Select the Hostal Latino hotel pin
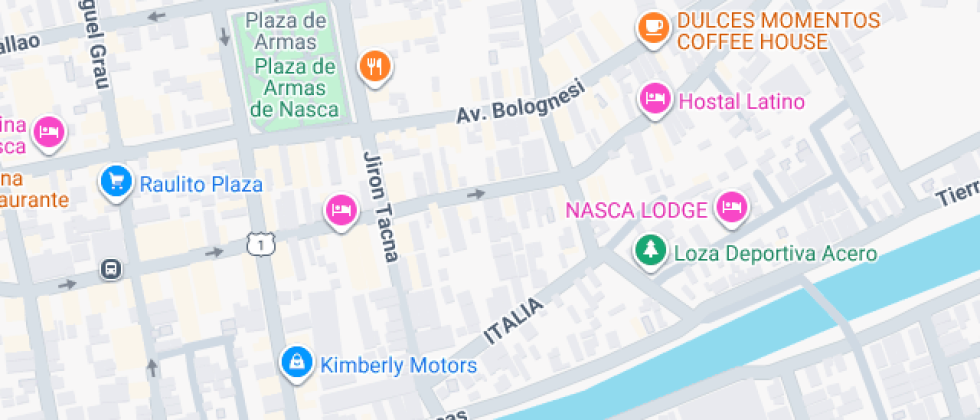The width and height of the screenshot is (980, 420). (x=654, y=99)
